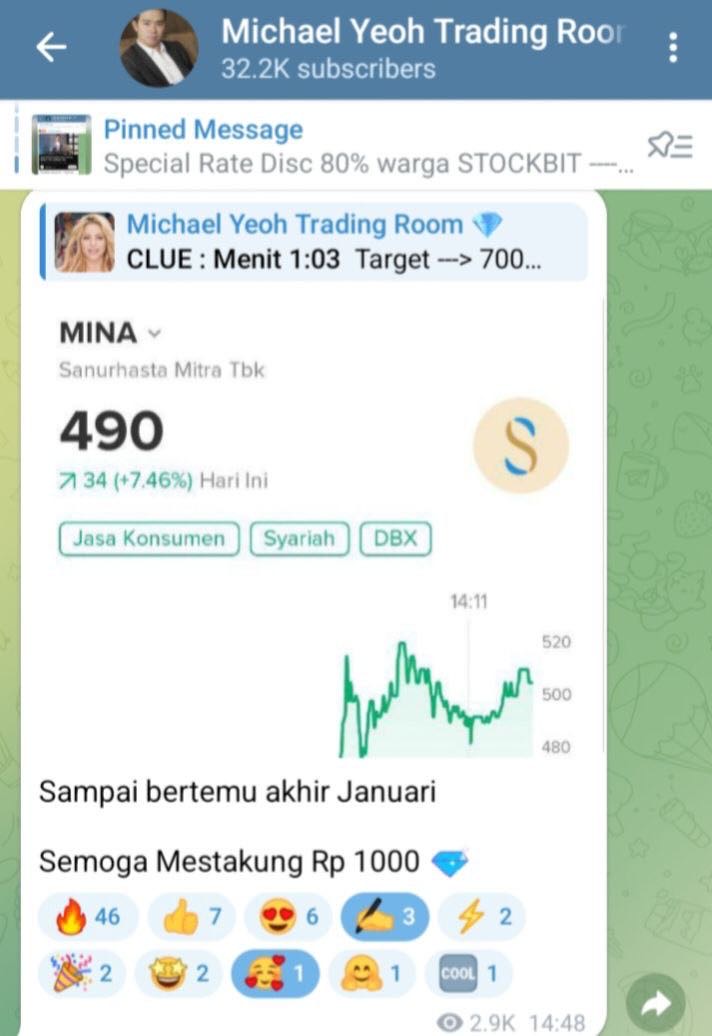712x1036 pixels.
Task: Open Michael Yeoh Trading Room channel info
Action: 420,47
